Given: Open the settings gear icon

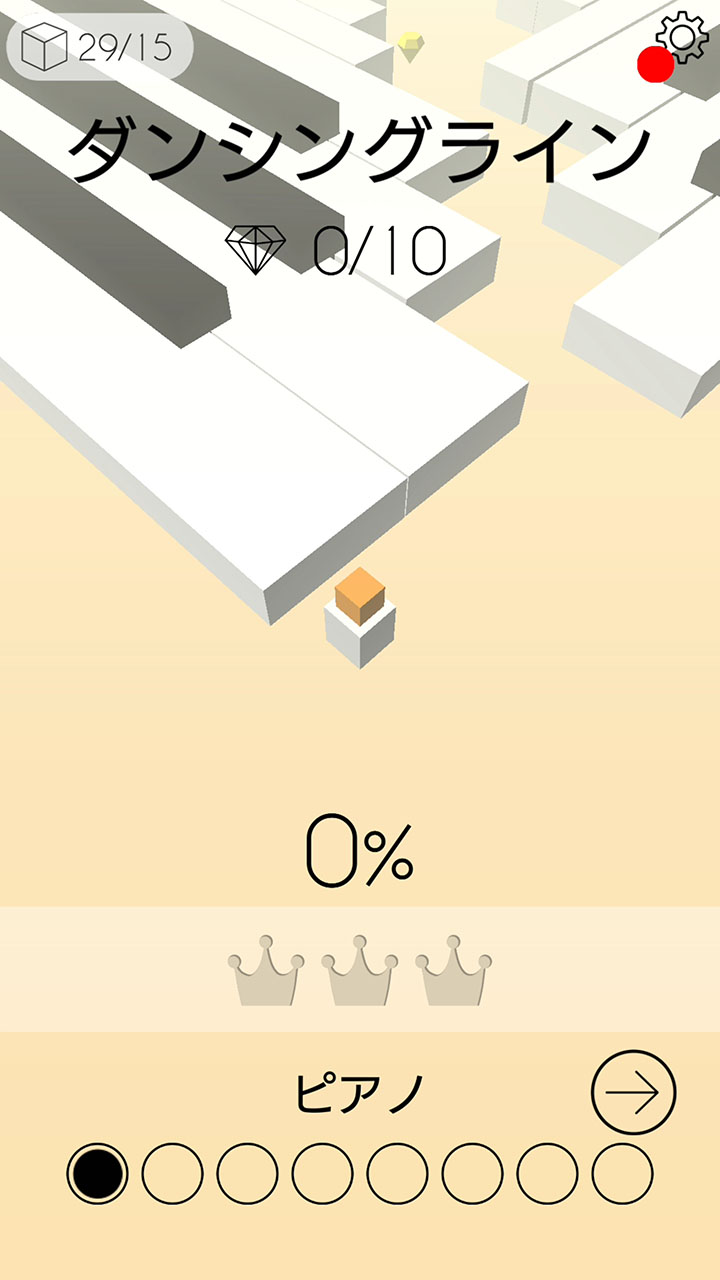Looking at the screenshot, I should 682,39.
